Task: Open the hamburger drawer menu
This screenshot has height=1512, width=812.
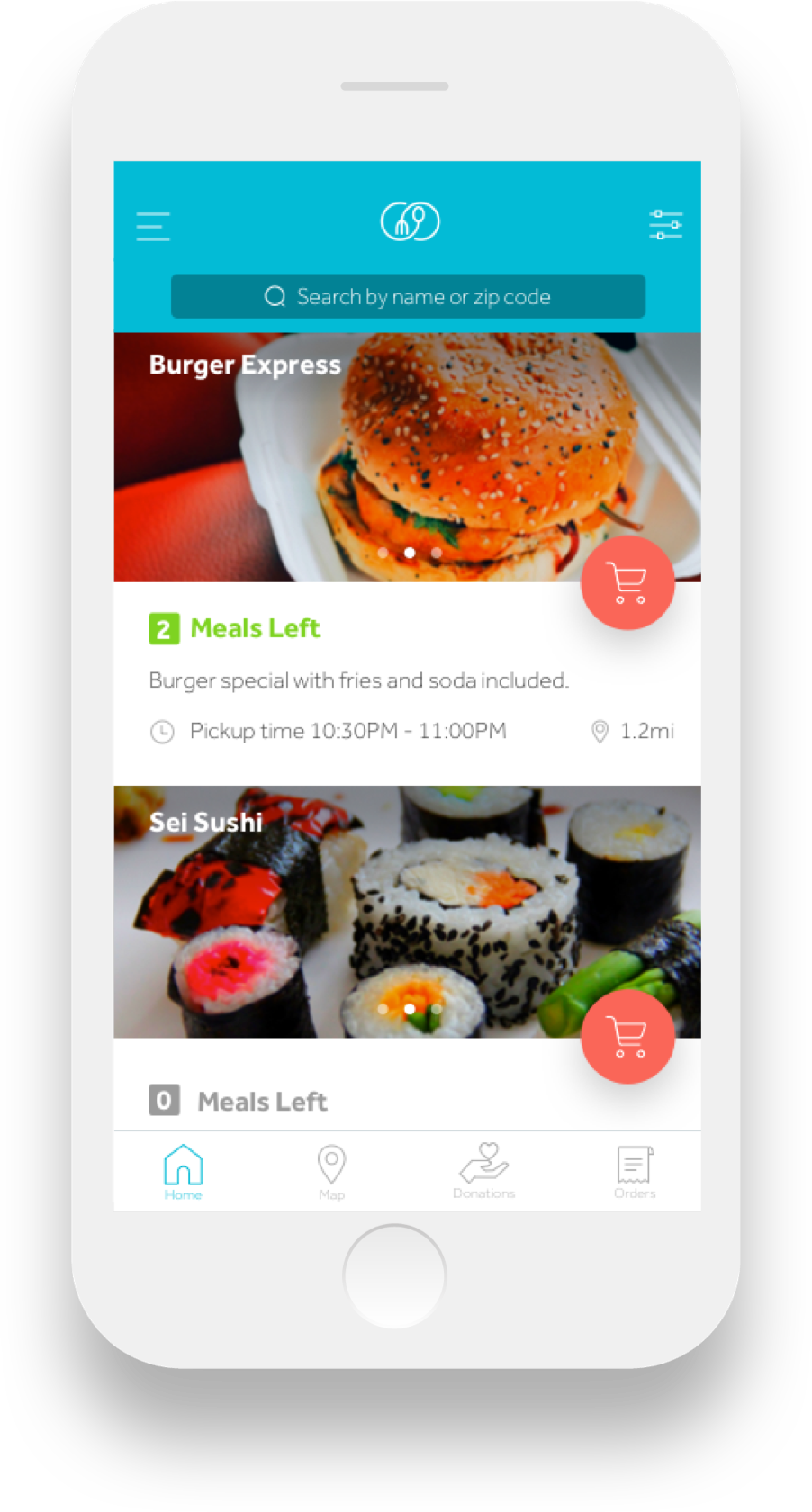Action: click(153, 226)
